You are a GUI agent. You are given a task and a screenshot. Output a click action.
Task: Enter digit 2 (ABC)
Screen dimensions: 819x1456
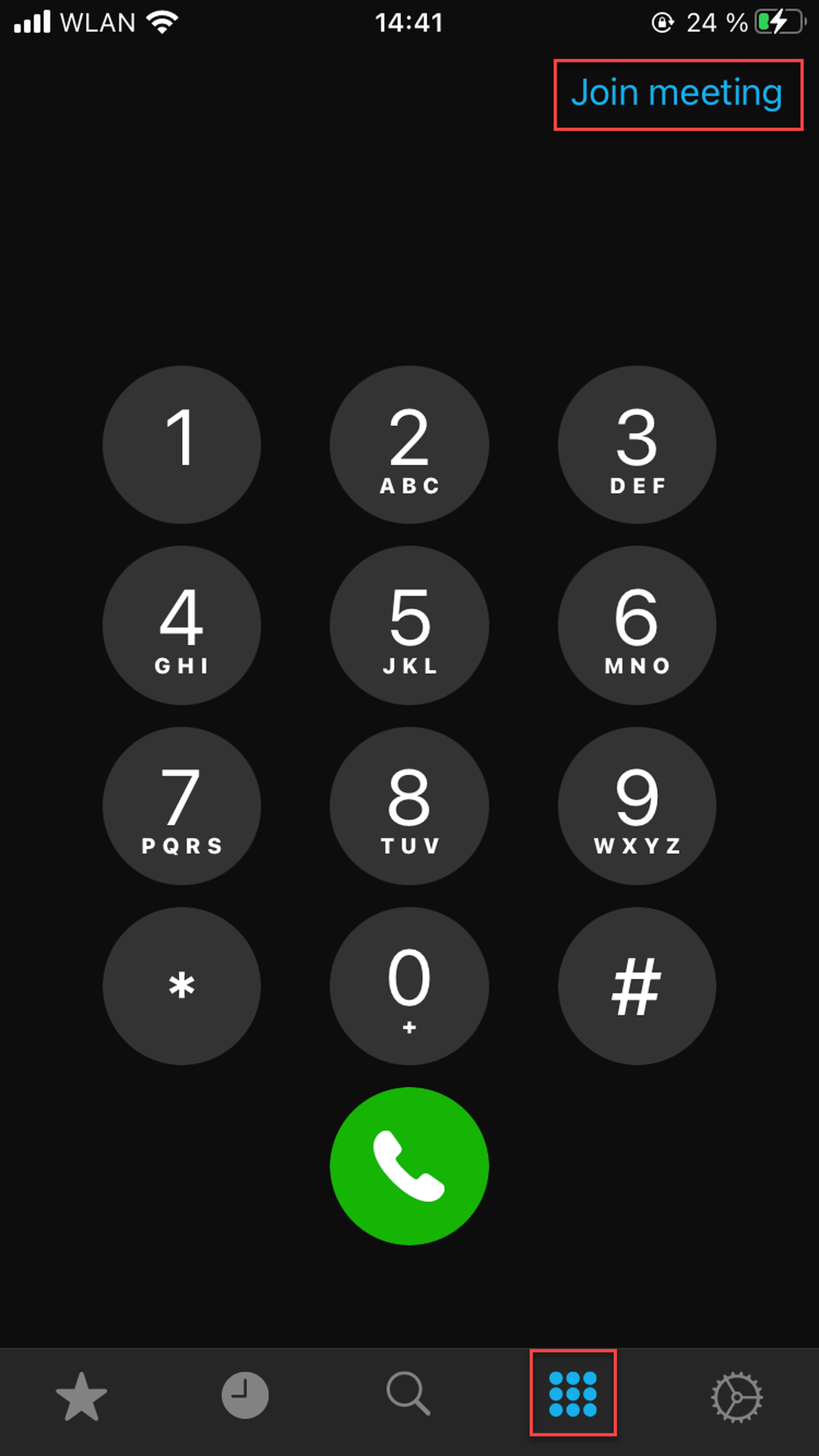tap(409, 445)
